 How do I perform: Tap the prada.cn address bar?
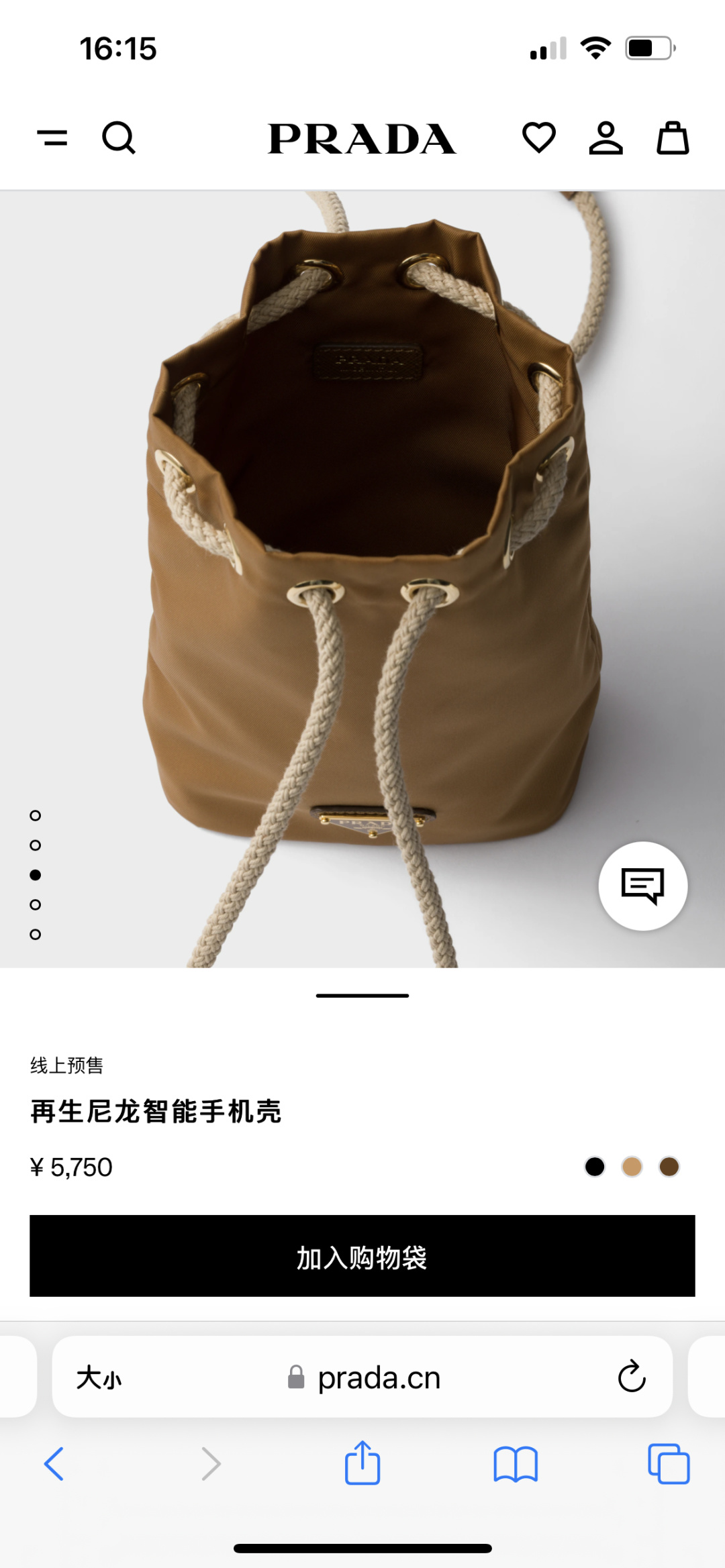click(x=362, y=1377)
